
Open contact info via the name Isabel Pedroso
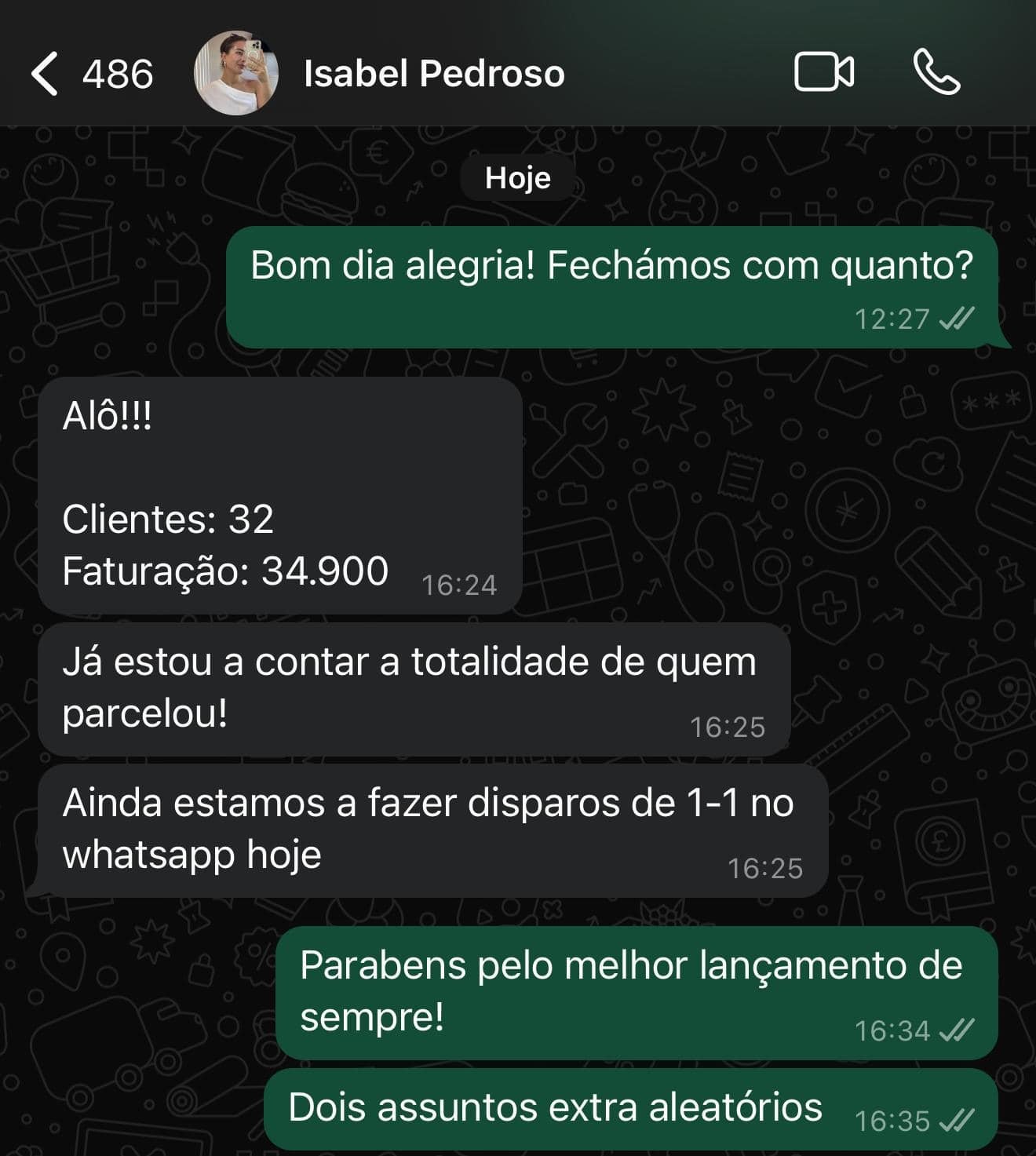[434, 74]
